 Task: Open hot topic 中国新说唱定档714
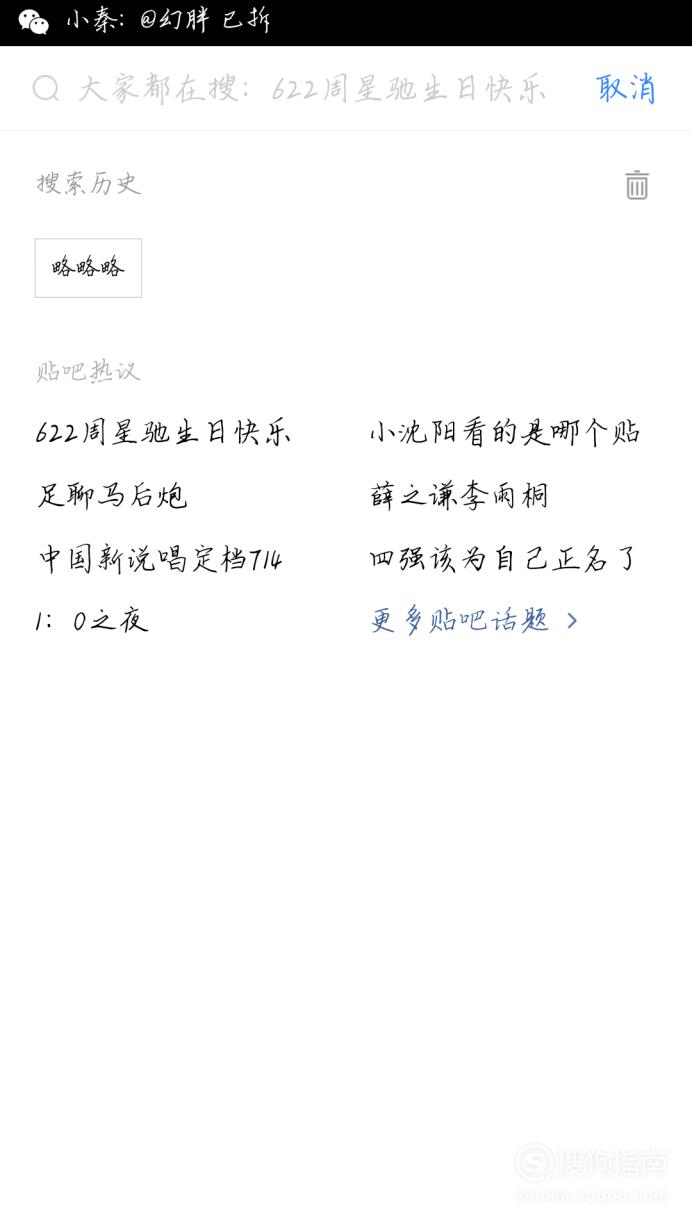[x=160, y=558]
